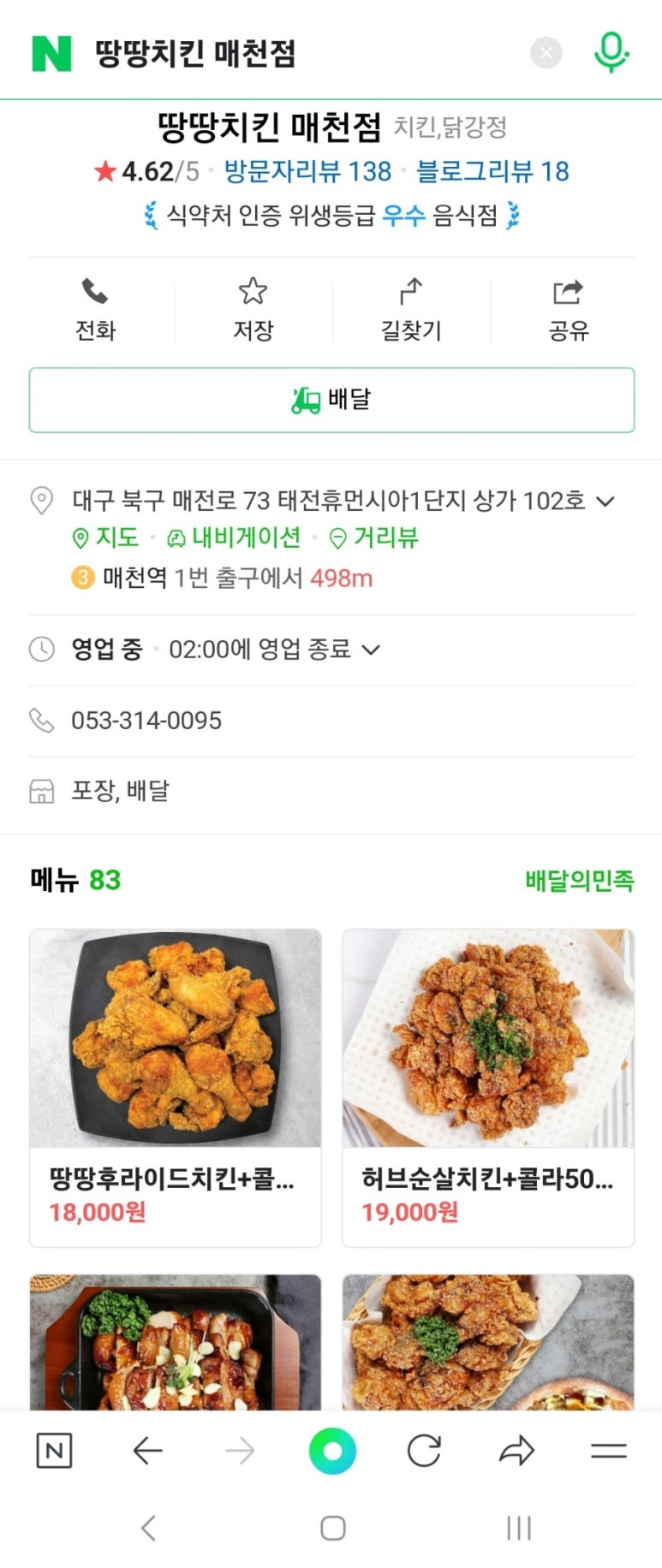Open the 배달의민족 menu link
662x1568 pixels.
pos(579,880)
